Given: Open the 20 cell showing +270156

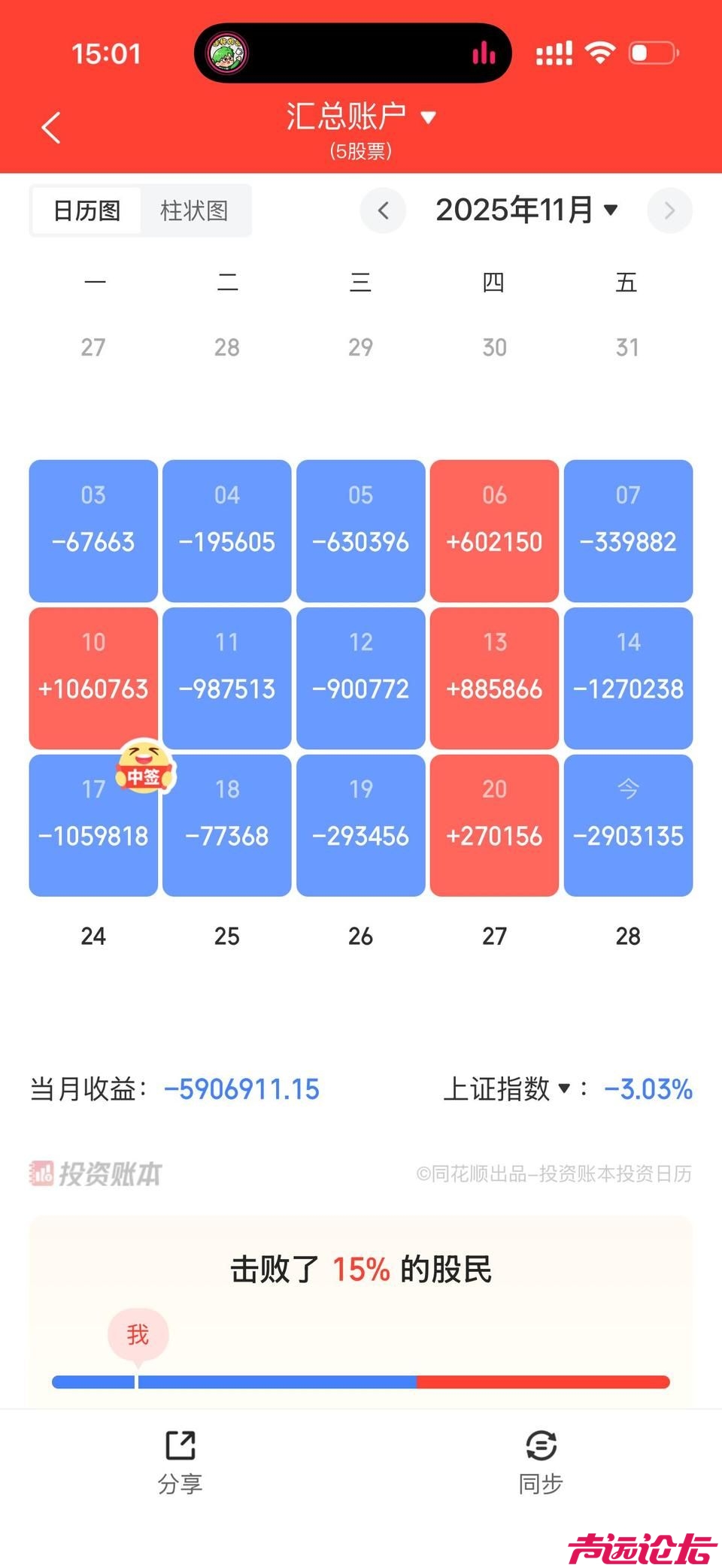Looking at the screenshot, I should point(494,825).
